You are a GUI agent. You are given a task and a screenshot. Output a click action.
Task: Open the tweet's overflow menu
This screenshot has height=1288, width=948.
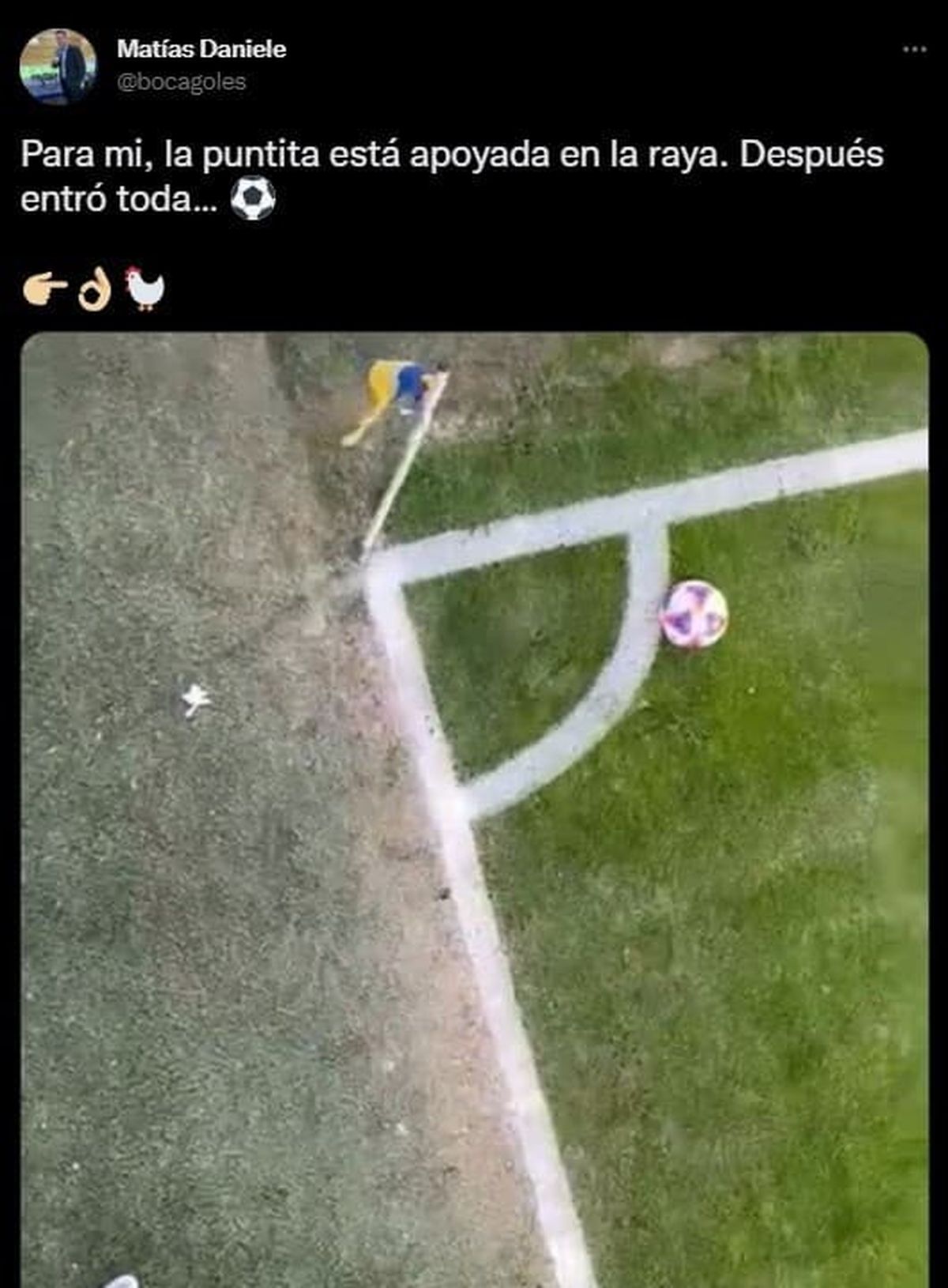pos(914,49)
